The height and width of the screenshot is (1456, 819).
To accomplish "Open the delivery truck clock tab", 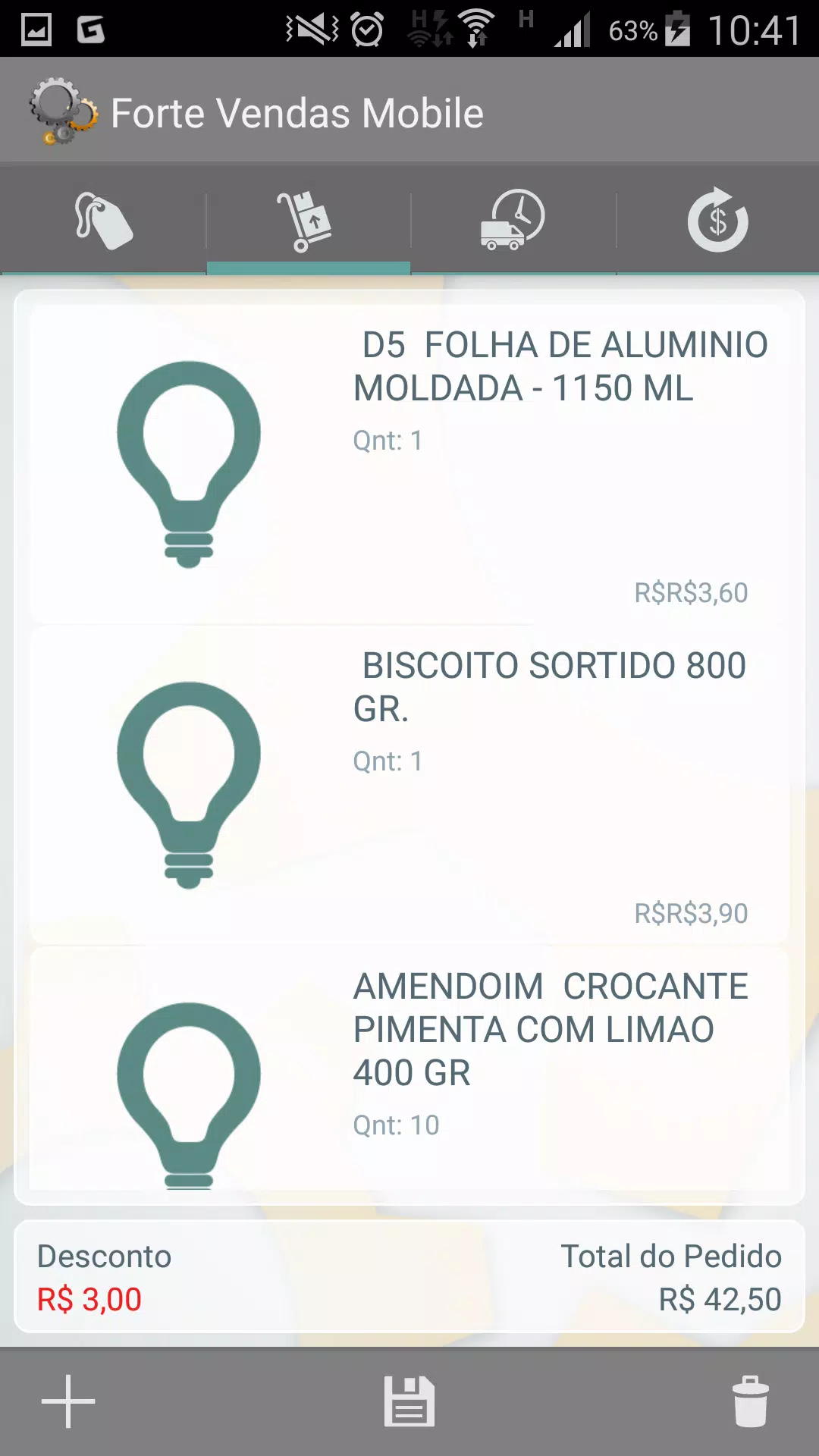I will (x=513, y=220).
